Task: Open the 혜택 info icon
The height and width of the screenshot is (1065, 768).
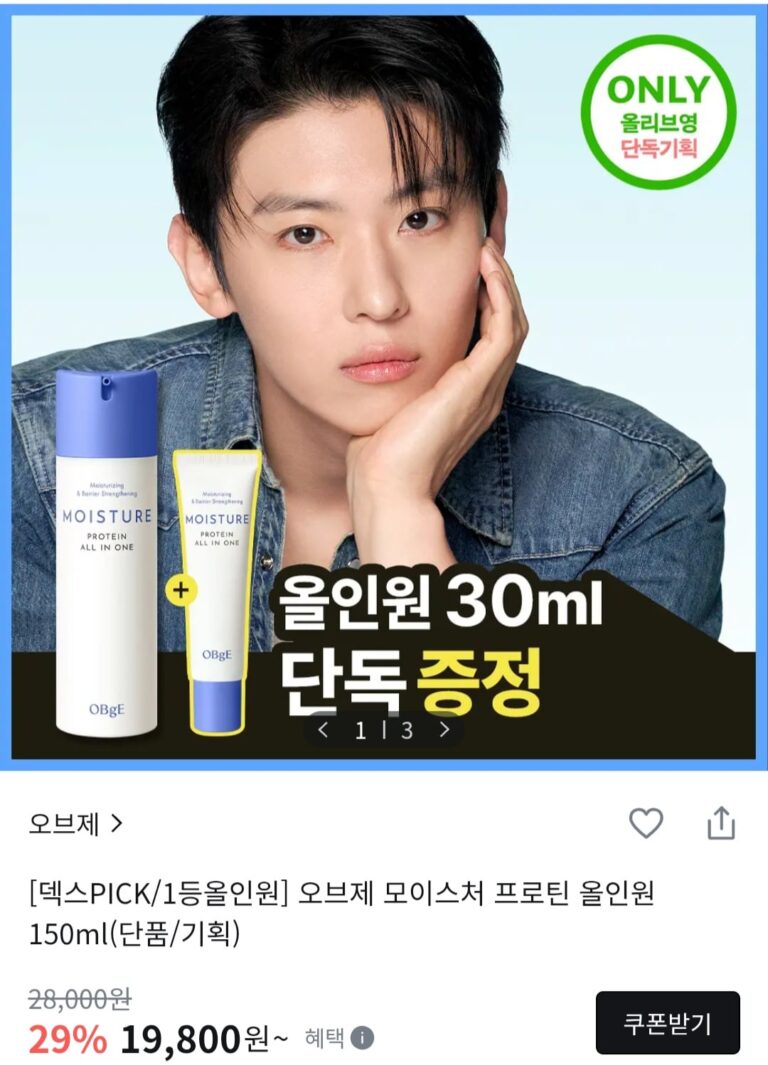Action: 363,1039
